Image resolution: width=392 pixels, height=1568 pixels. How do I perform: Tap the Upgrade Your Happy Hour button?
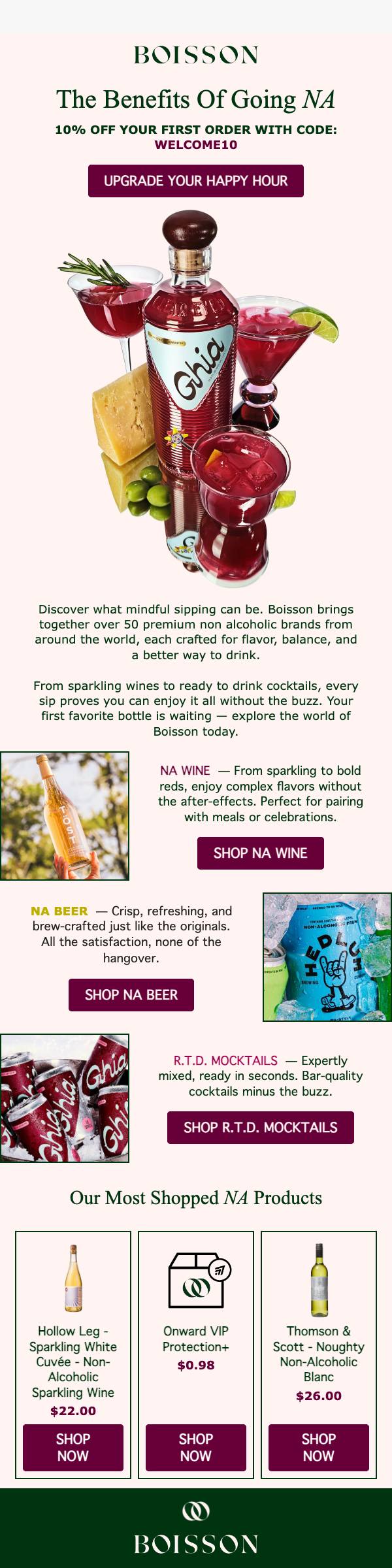(x=196, y=181)
